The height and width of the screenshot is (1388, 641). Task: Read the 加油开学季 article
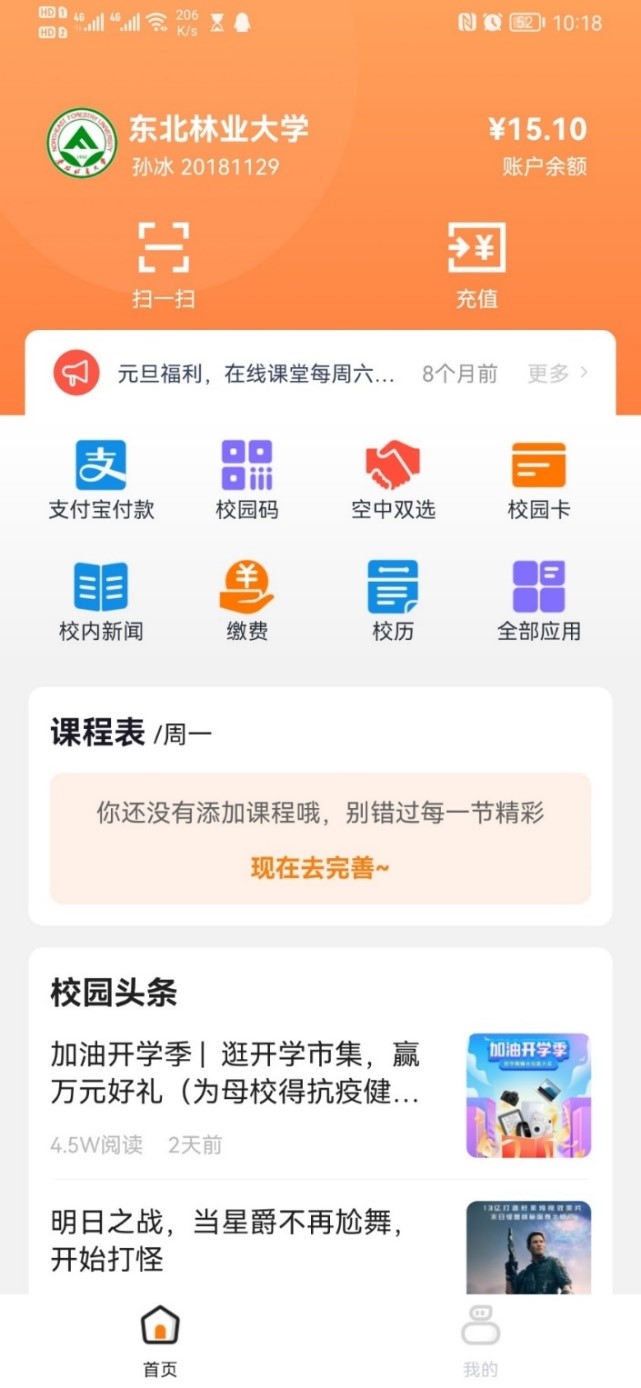click(235, 1072)
